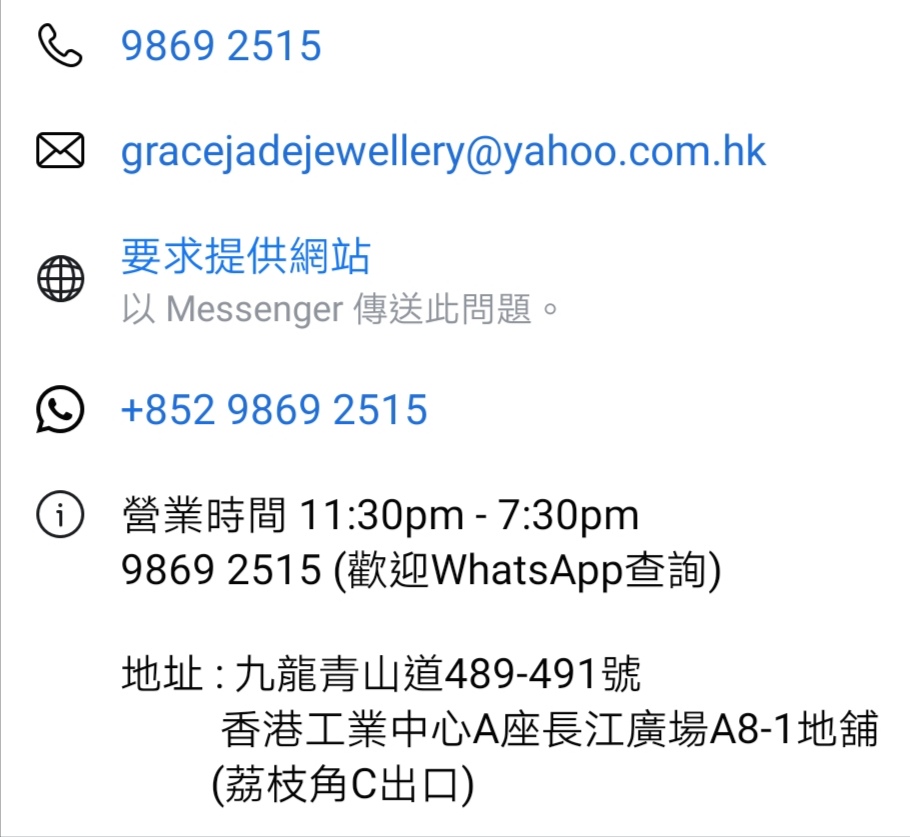Email gracejadejewellery@yahoo.com.hk
Viewport: 910px width, 837px height.
click(x=443, y=151)
